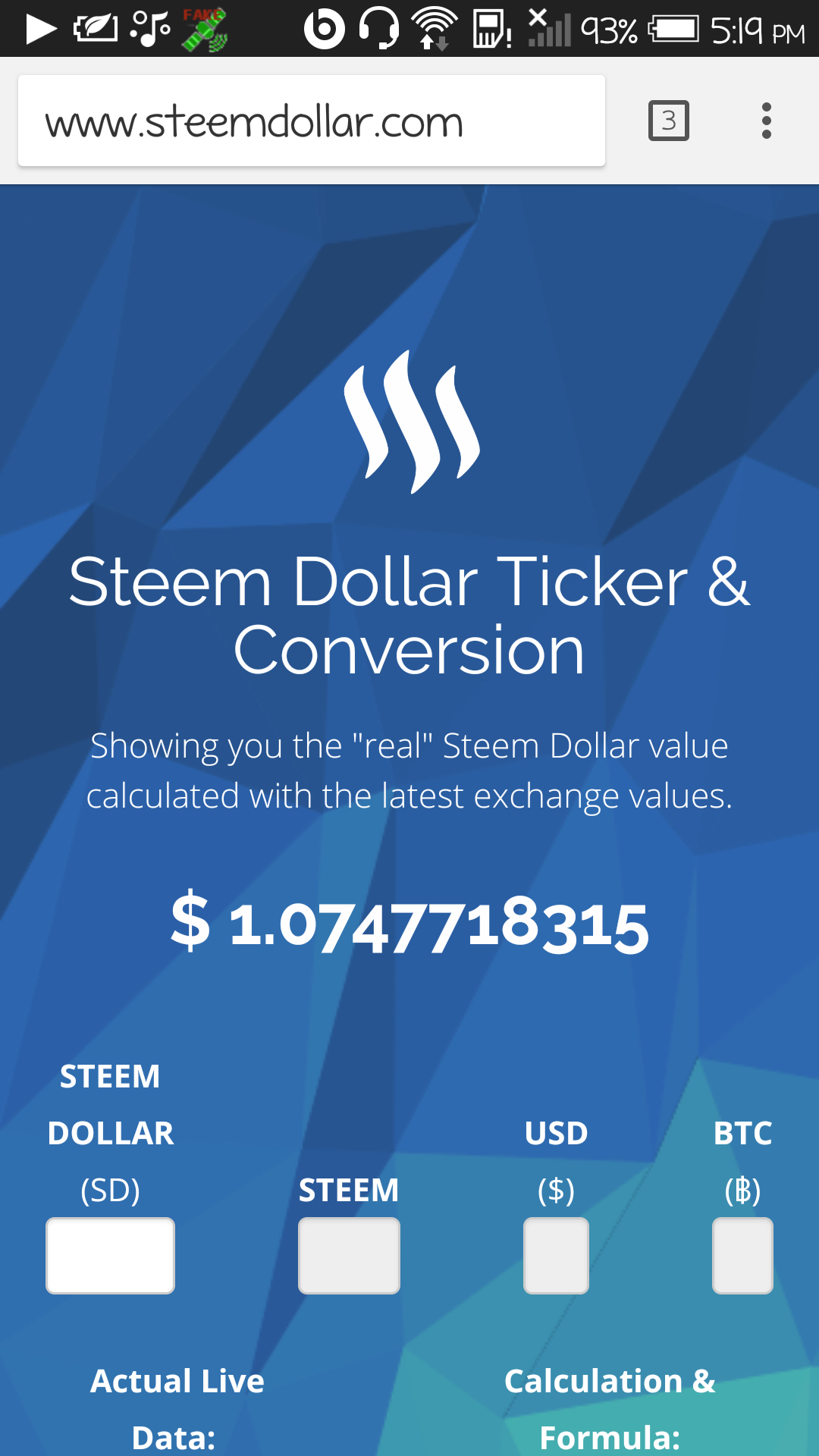Tap the steemdollar.com address bar
This screenshot has width=819, height=1456.
[311, 121]
